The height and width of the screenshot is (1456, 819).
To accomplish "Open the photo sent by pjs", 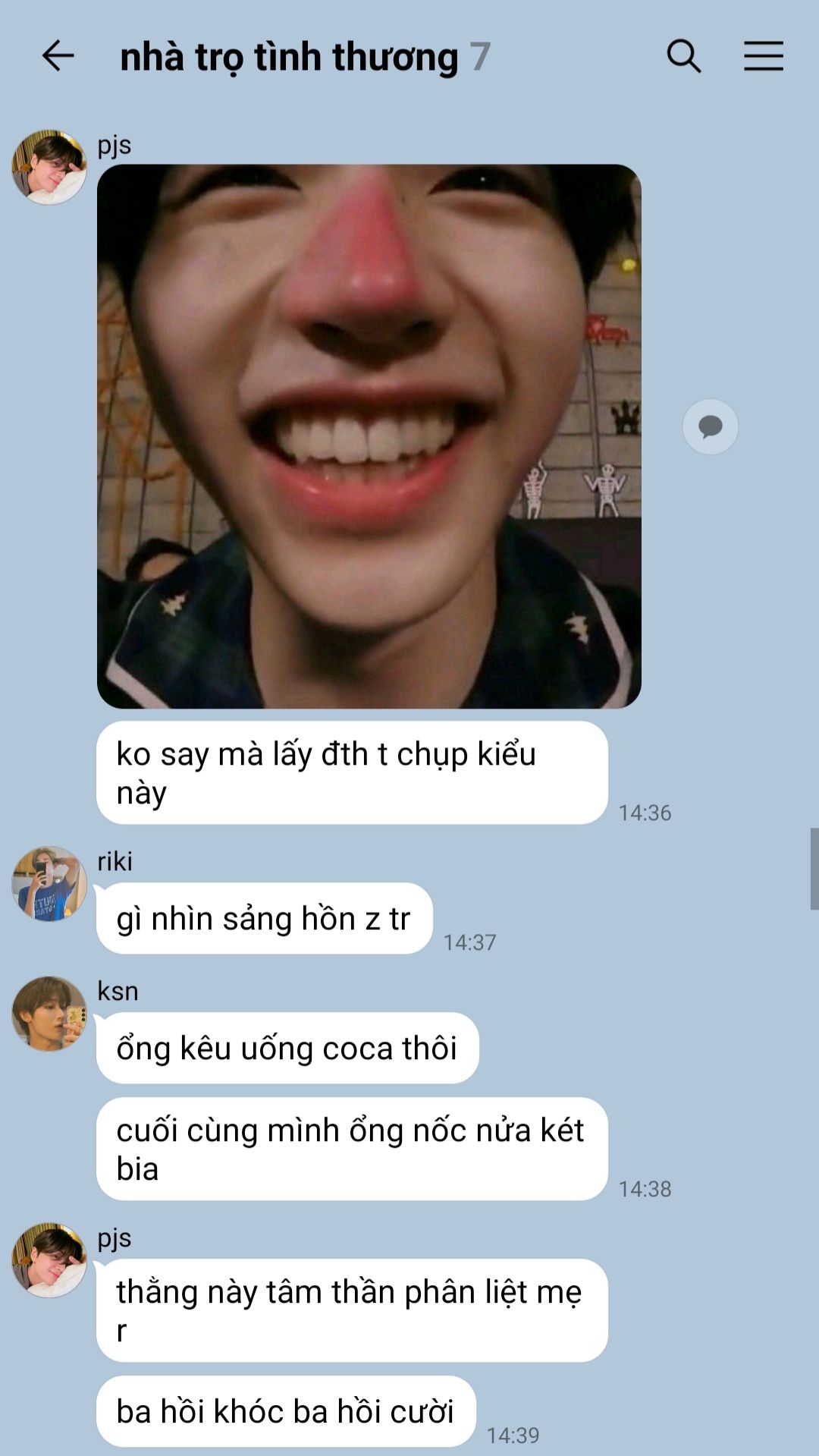I will [369, 436].
